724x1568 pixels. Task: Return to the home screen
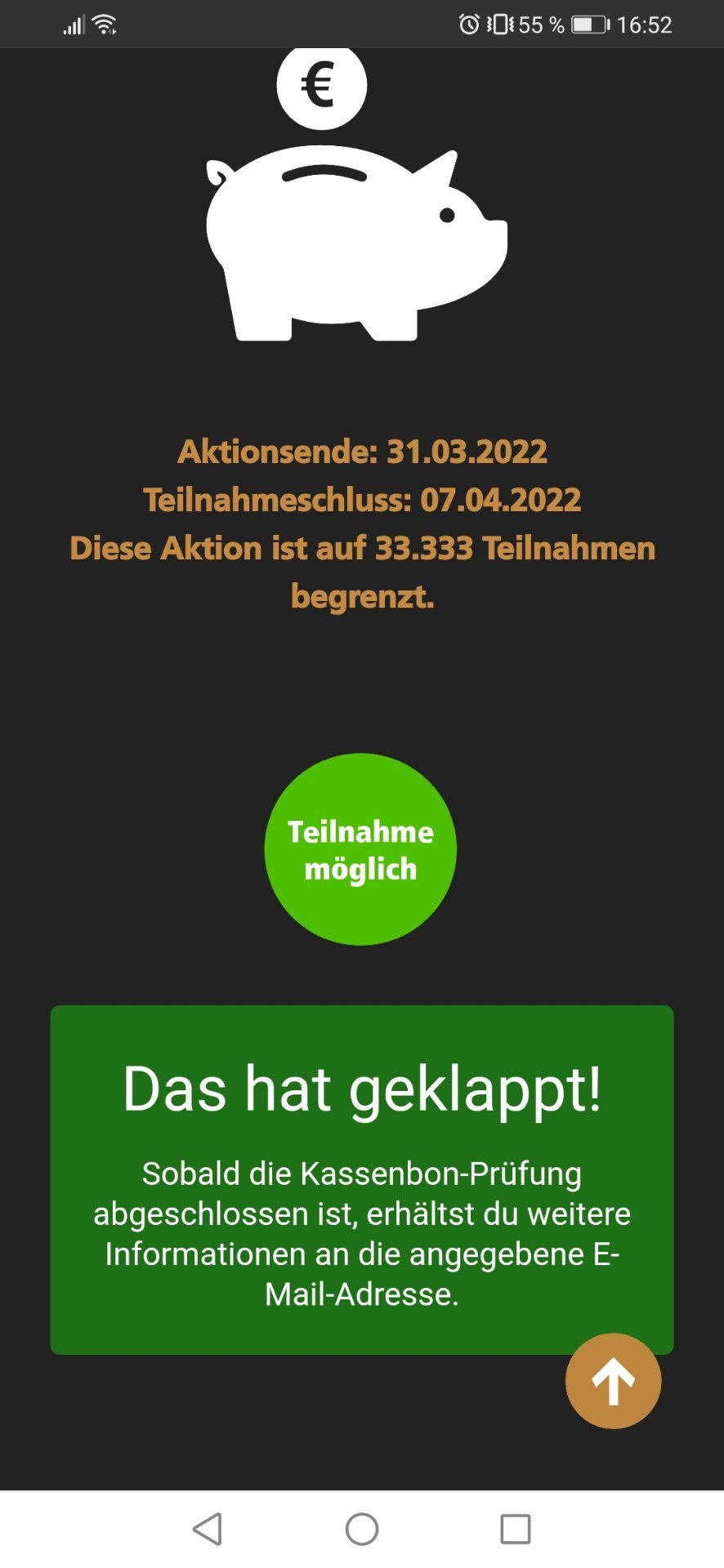pos(362,1529)
